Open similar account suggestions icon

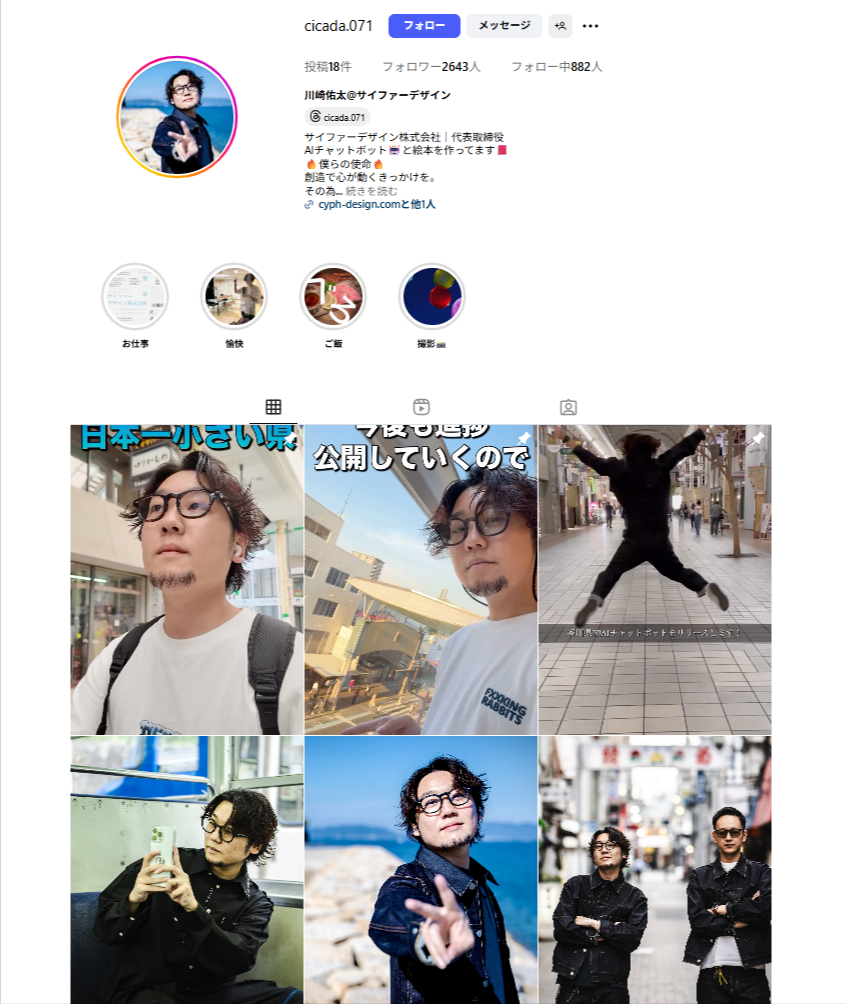pyautogui.click(x=560, y=26)
